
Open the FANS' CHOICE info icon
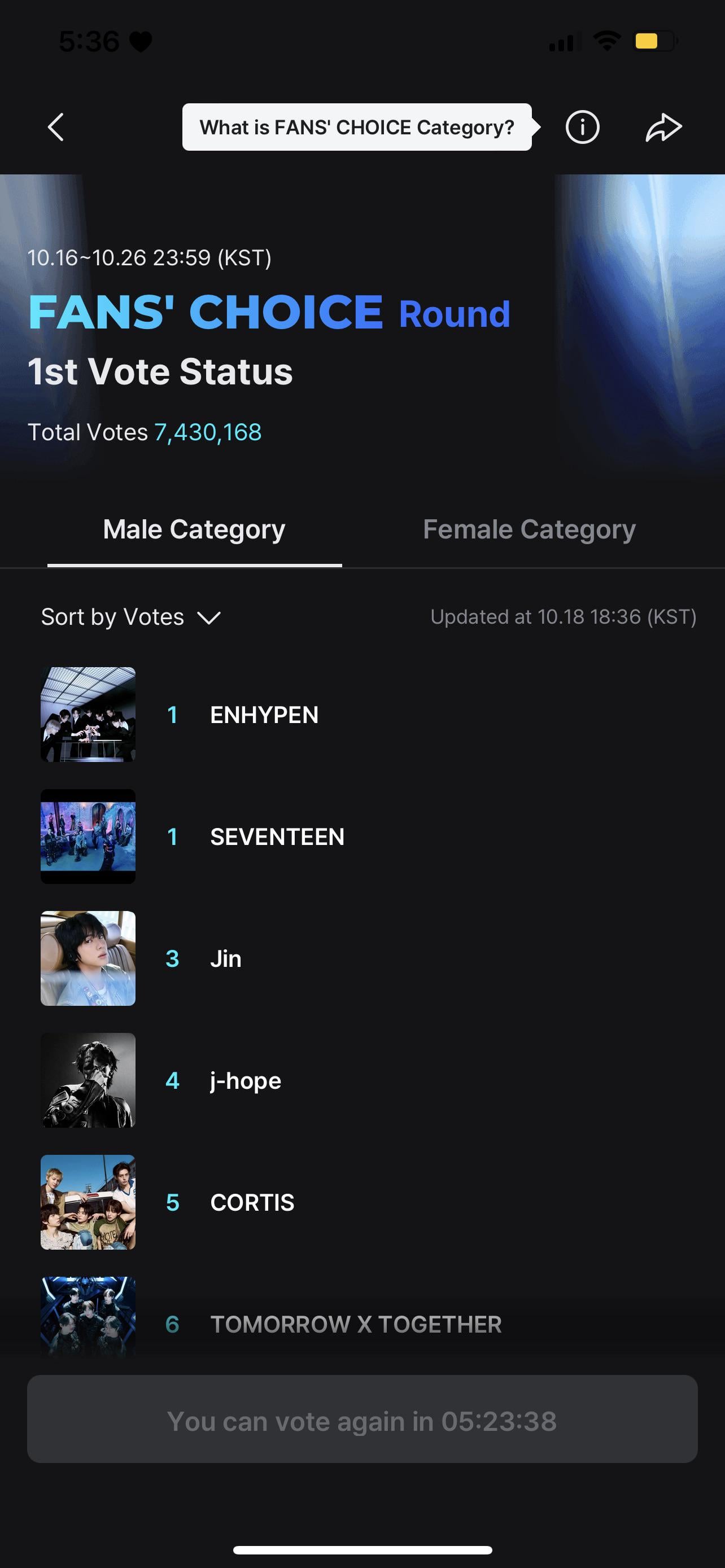click(582, 127)
